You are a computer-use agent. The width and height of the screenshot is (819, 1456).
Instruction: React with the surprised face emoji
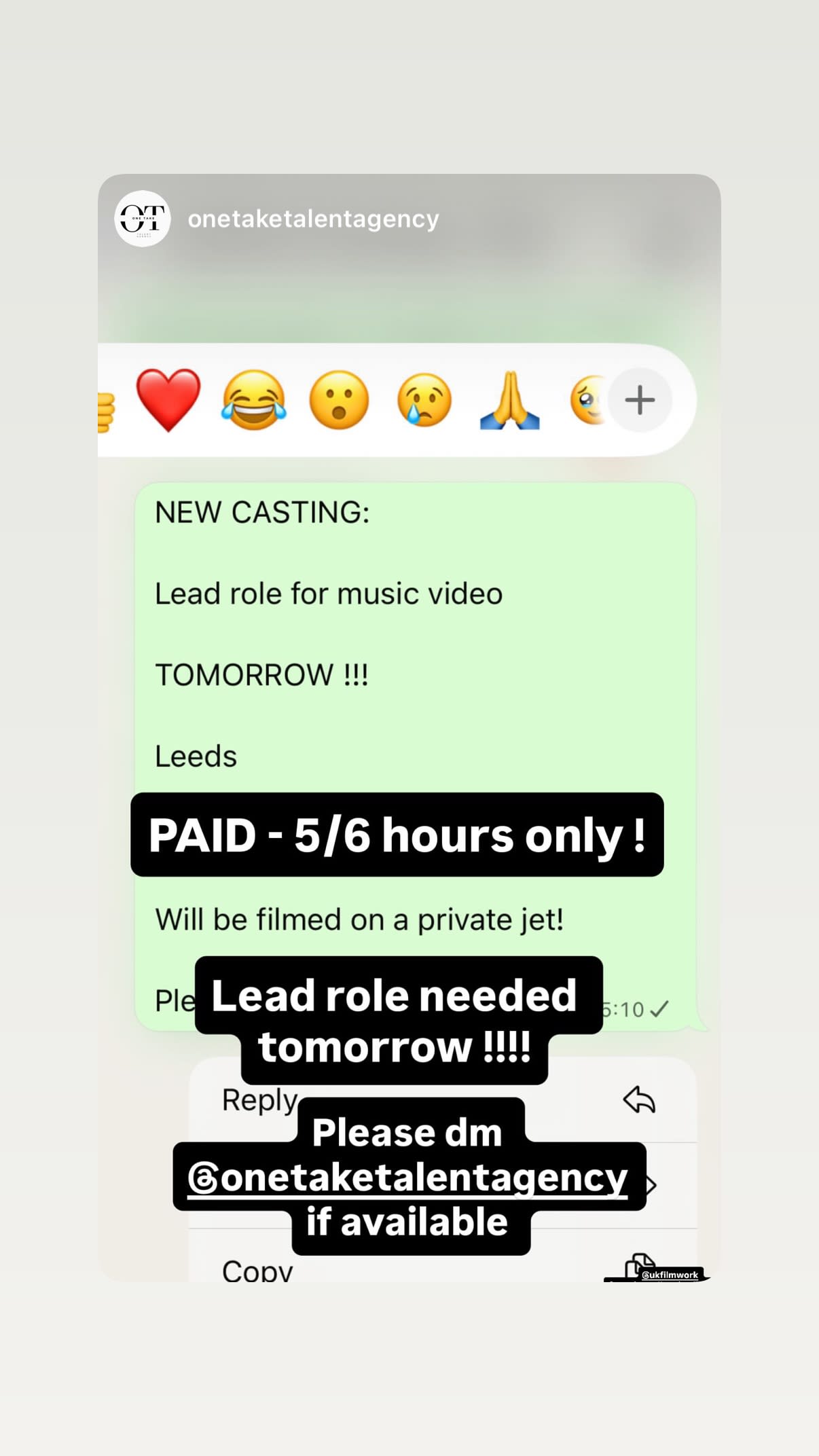[338, 401]
